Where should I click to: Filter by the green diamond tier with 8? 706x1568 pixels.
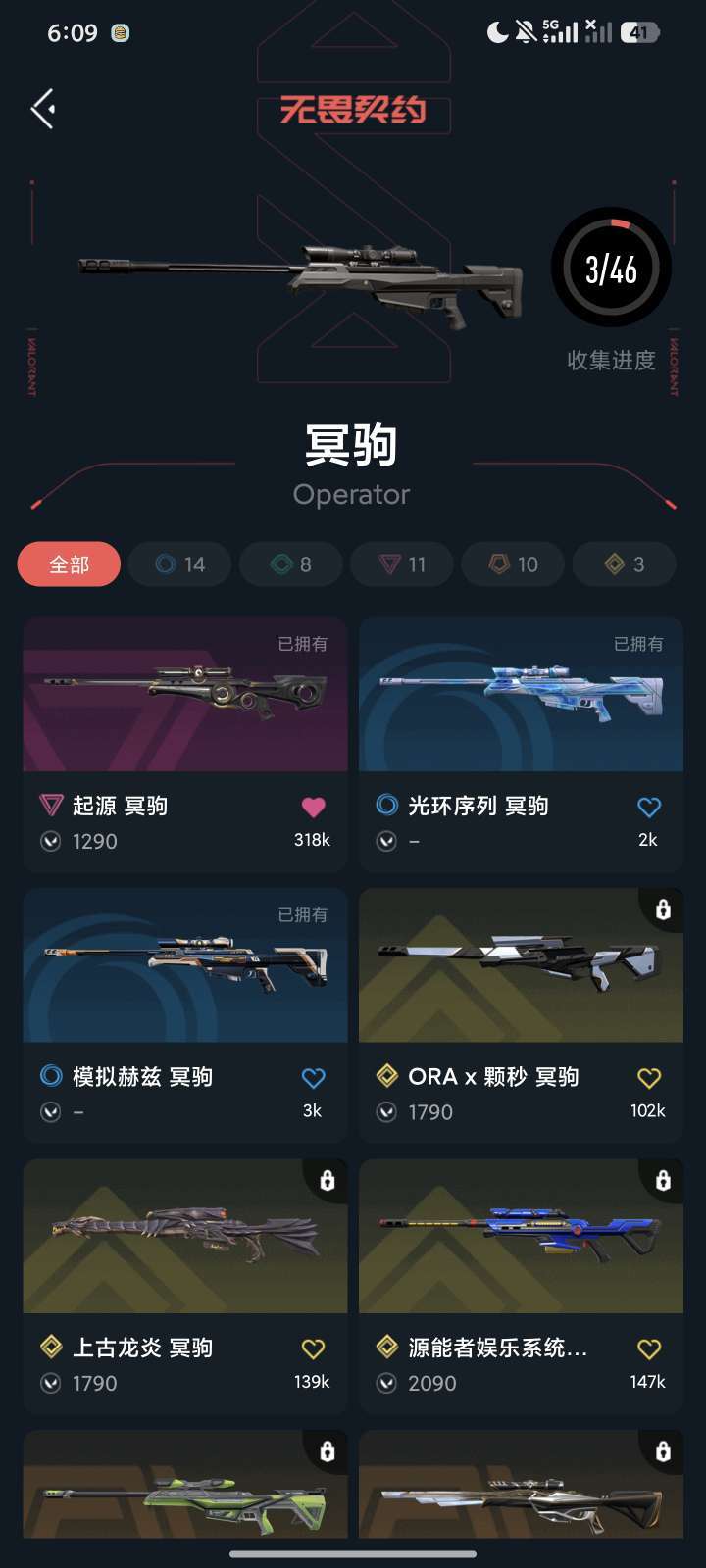[x=291, y=564]
